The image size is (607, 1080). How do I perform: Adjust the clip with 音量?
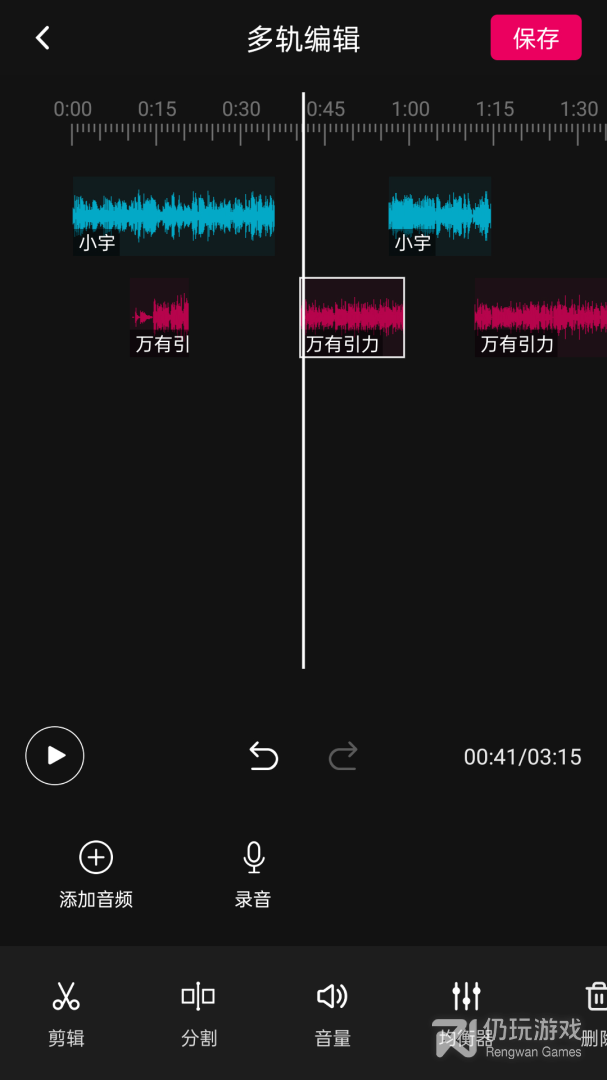click(332, 1012)
